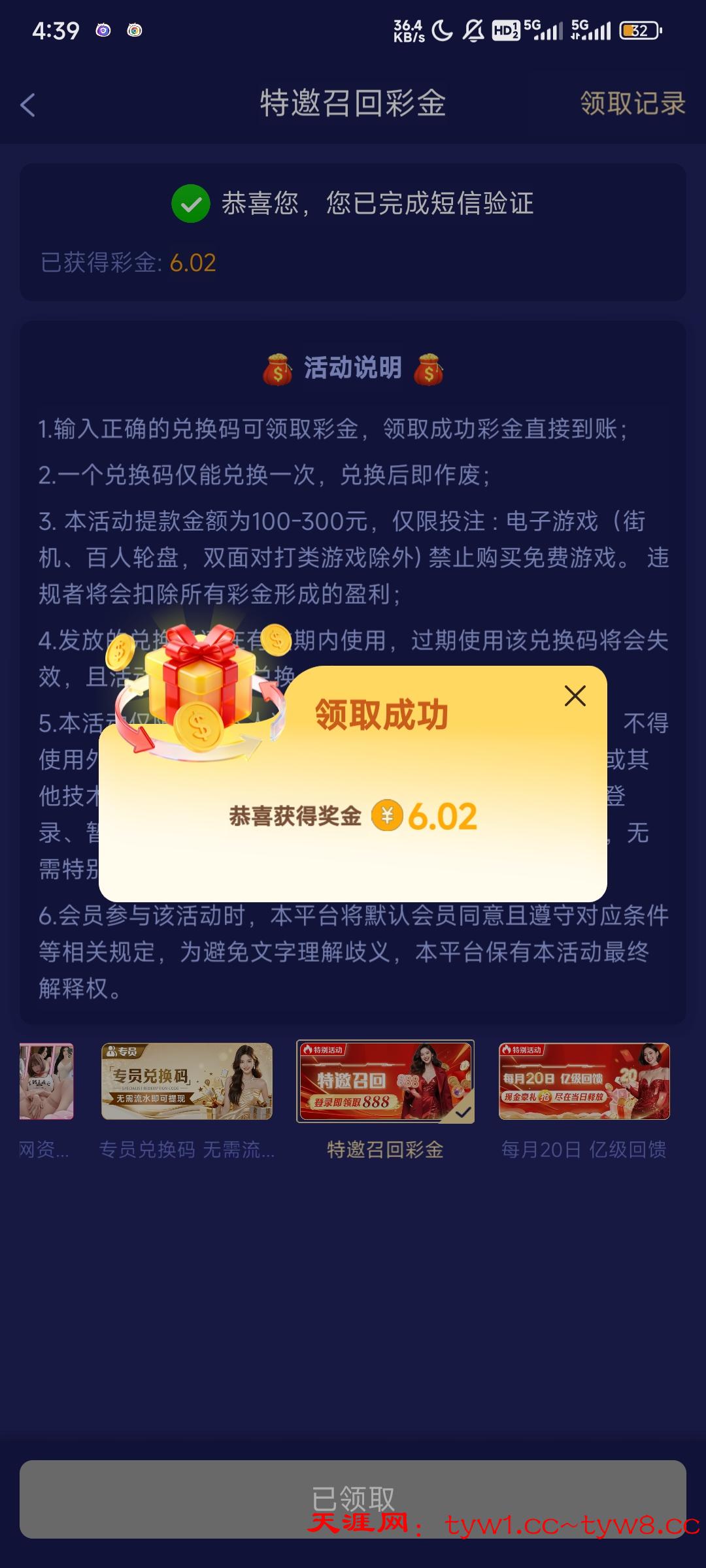Open the 专员兑换码 promotion card

(187, 1081)
